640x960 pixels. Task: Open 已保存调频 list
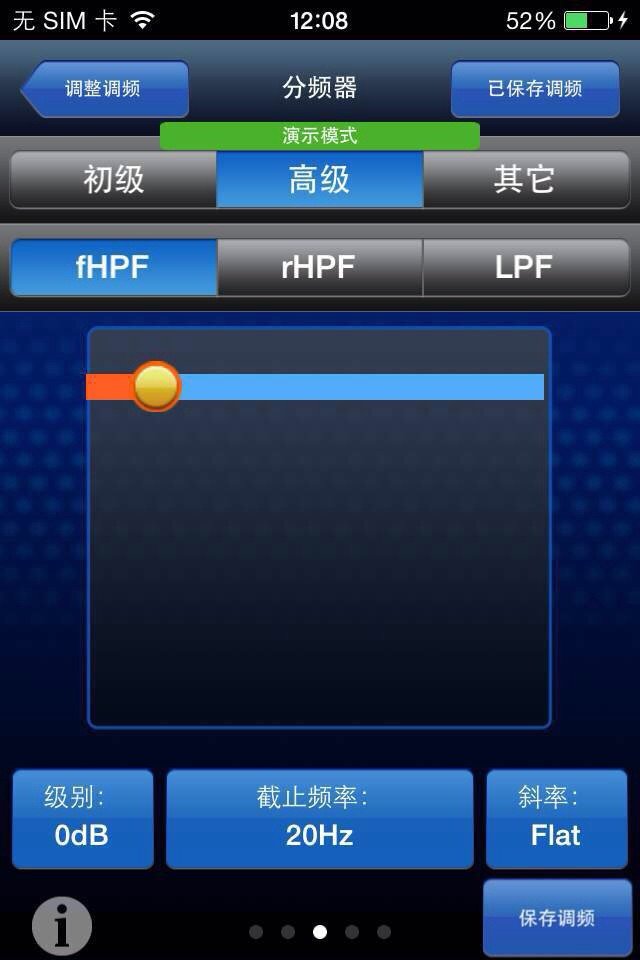coord(534,89)
